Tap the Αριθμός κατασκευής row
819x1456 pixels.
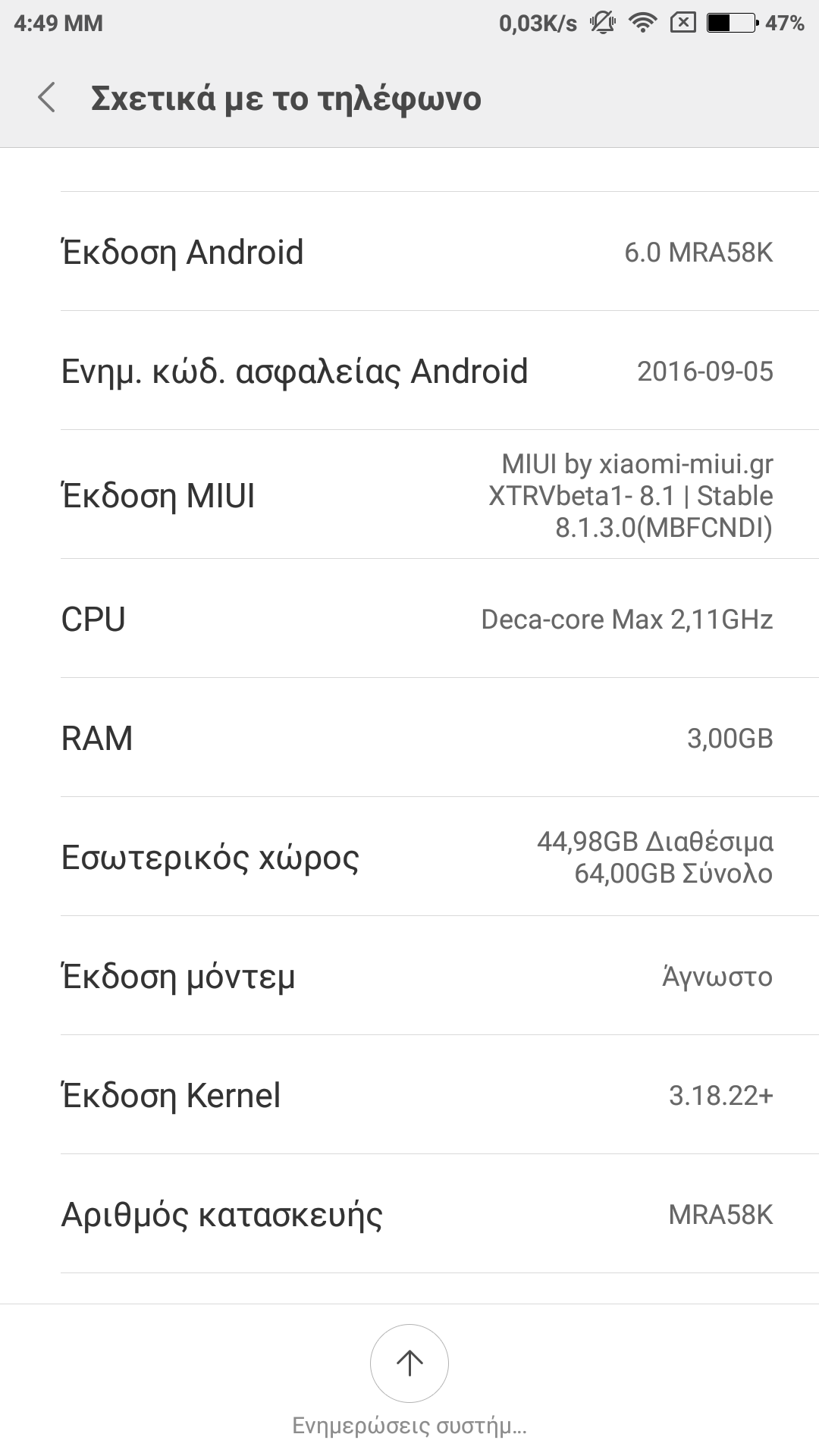(409, 1214)
